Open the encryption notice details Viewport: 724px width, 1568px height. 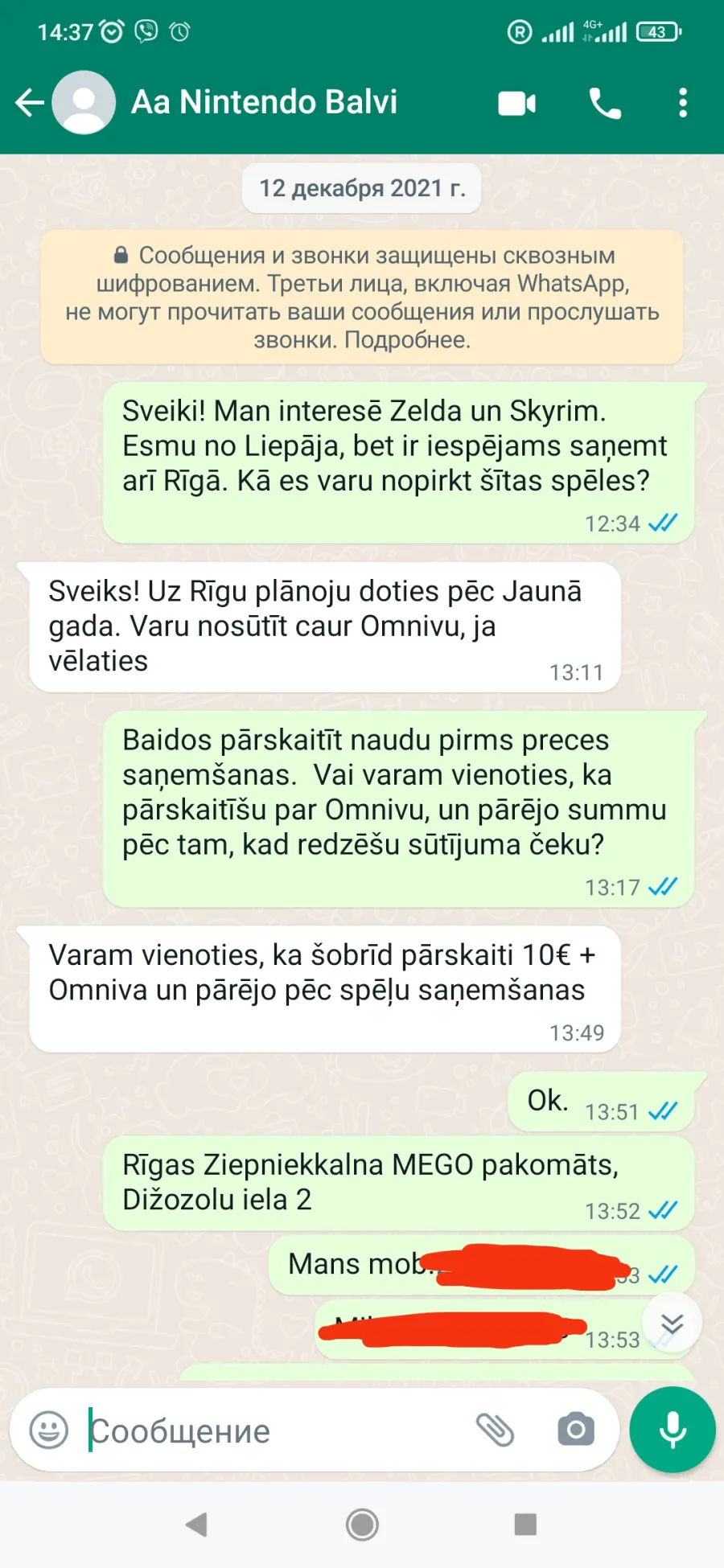(x=362, y=298)
